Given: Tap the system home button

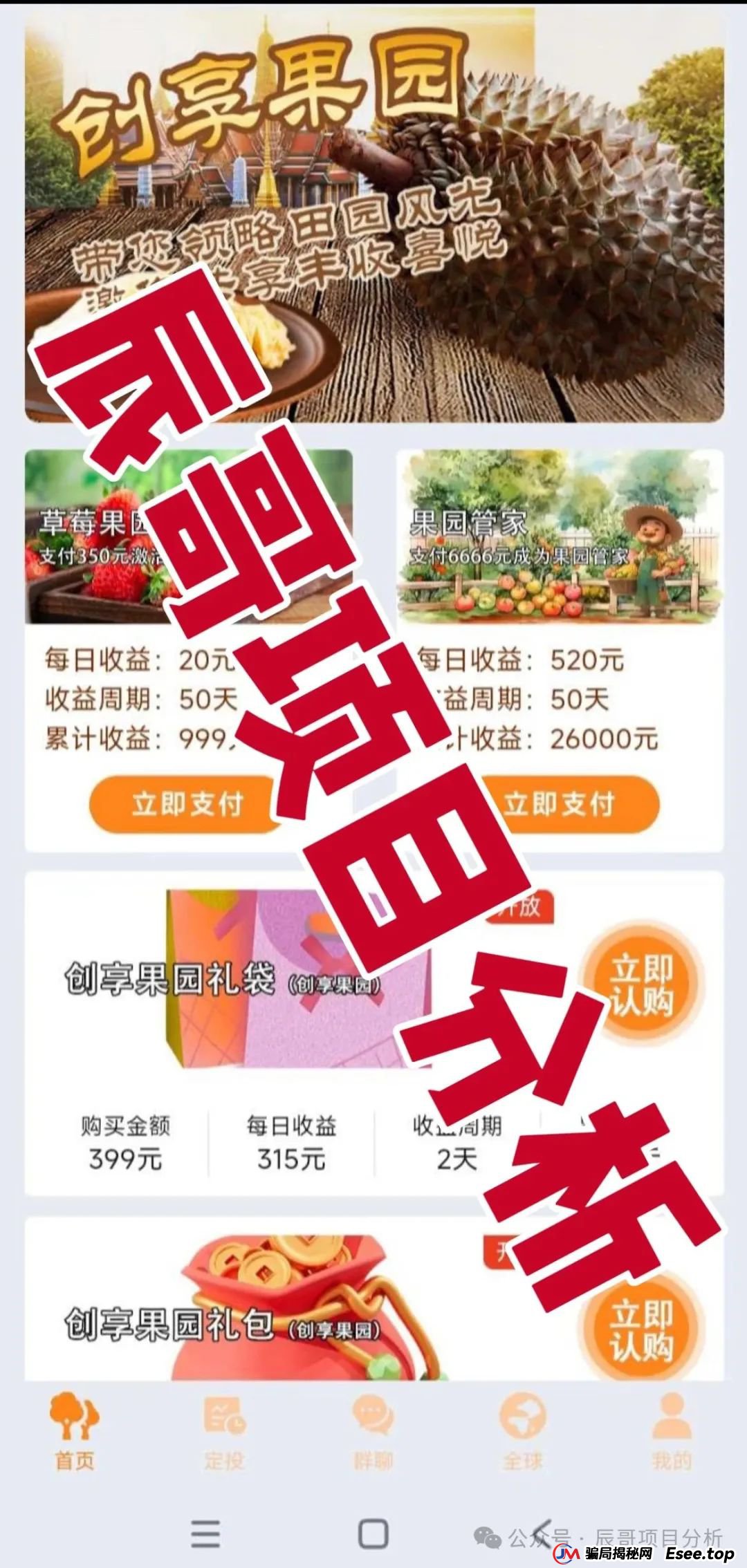Looking at the screenshot, I should 373,1533.
